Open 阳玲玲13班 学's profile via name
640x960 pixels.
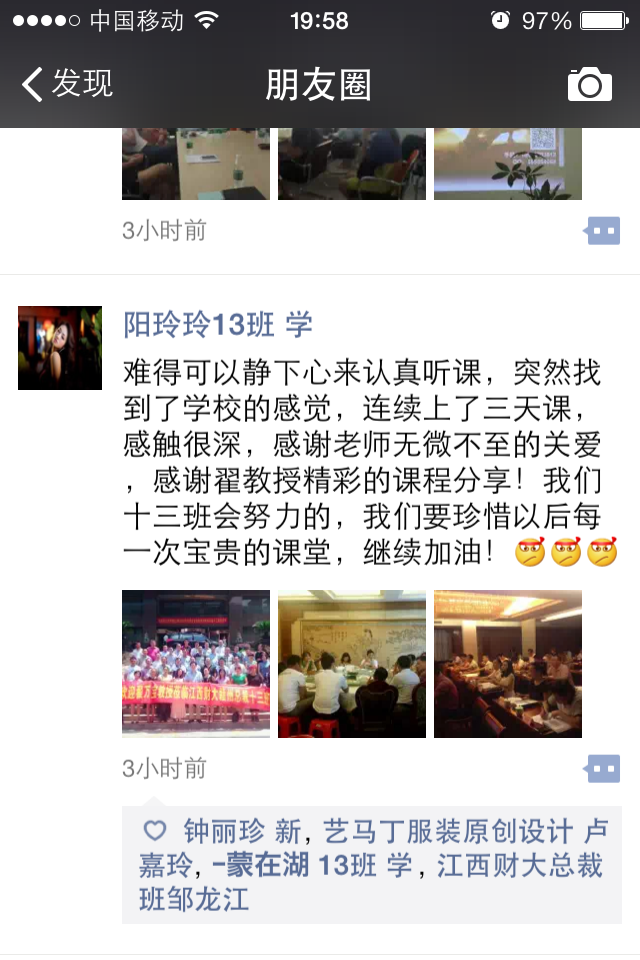click(x=217, y=324)
